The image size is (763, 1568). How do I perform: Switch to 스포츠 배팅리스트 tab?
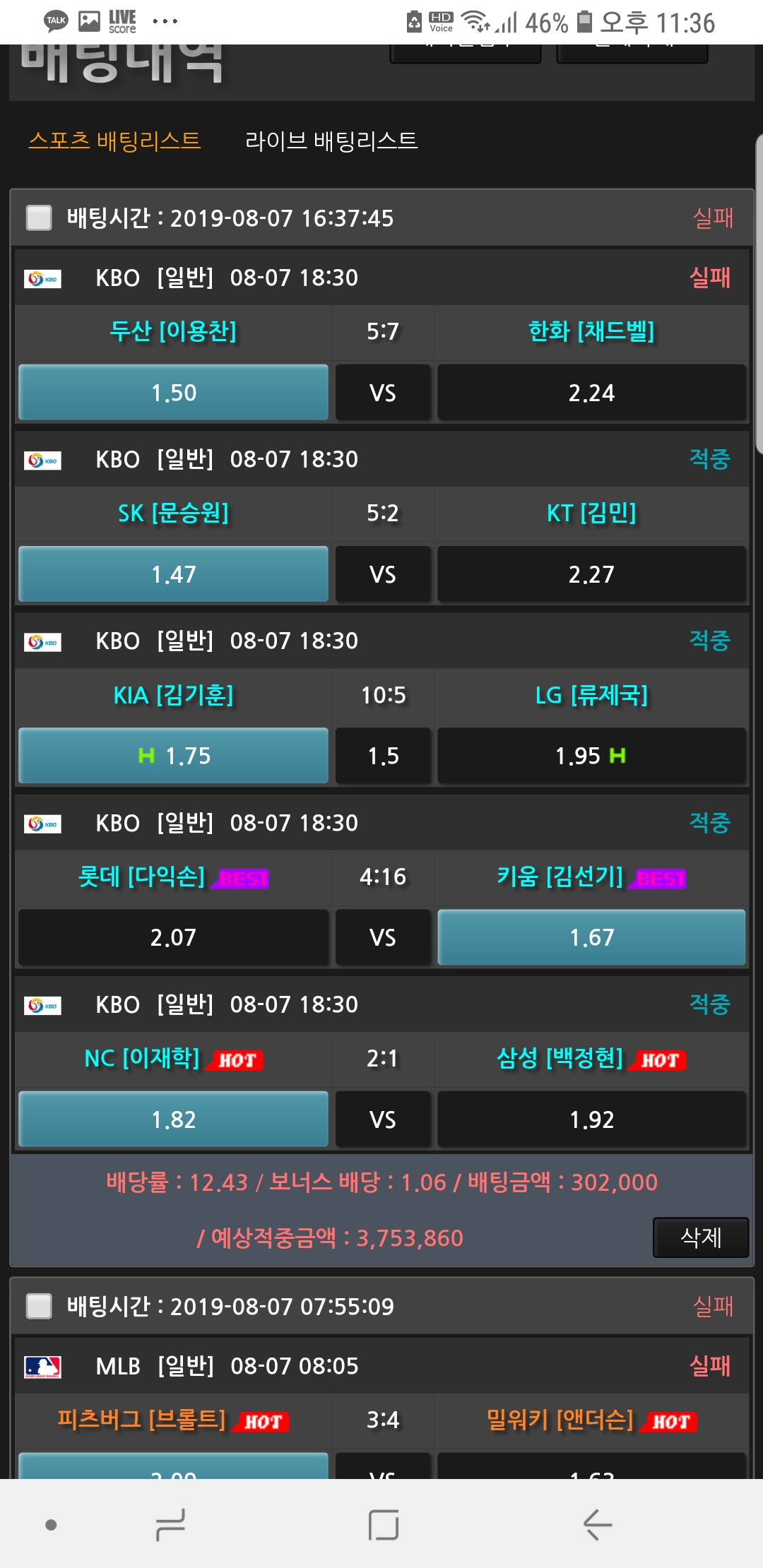(114, 141)
